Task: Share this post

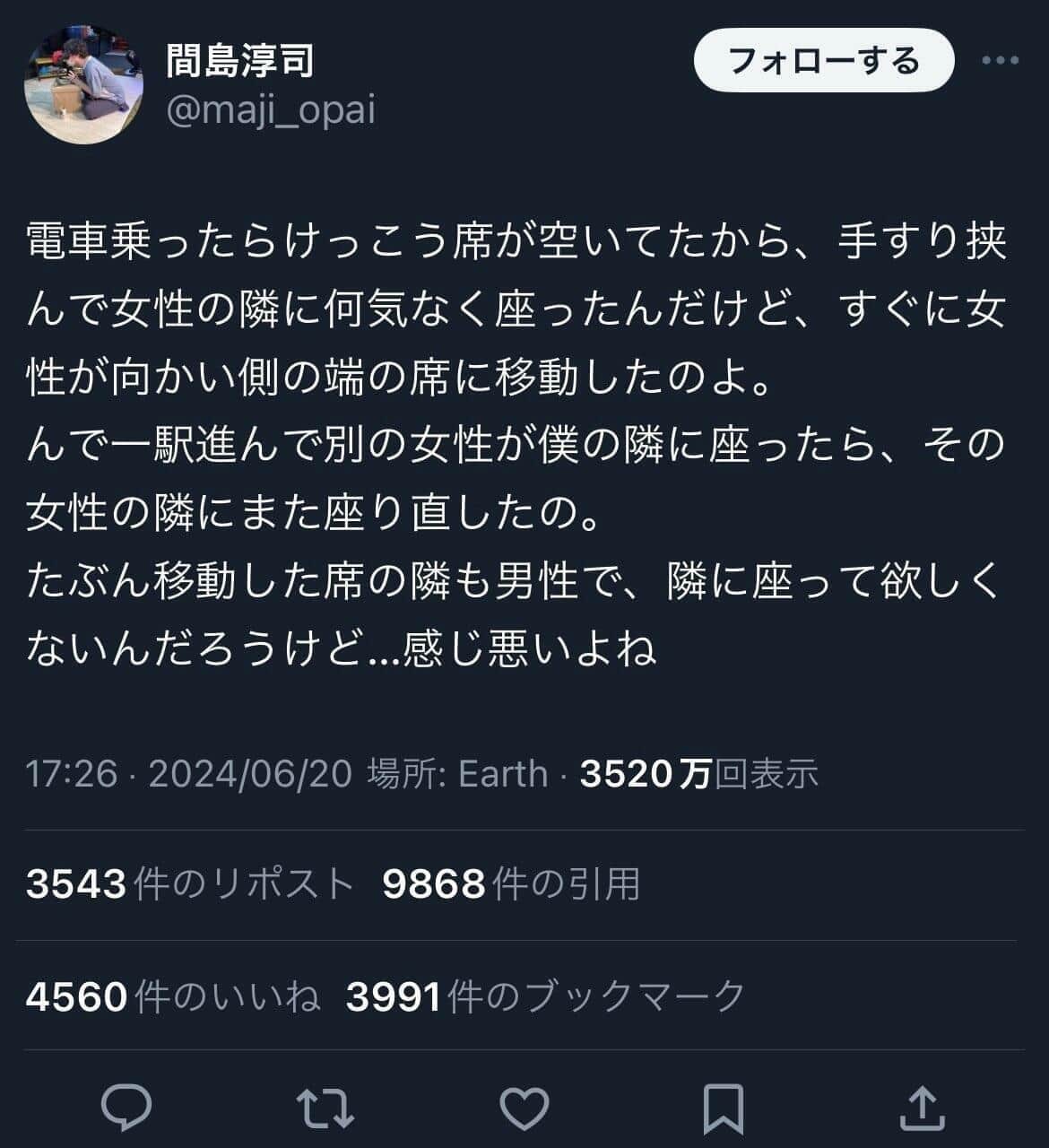Action: click(921, 1108)
